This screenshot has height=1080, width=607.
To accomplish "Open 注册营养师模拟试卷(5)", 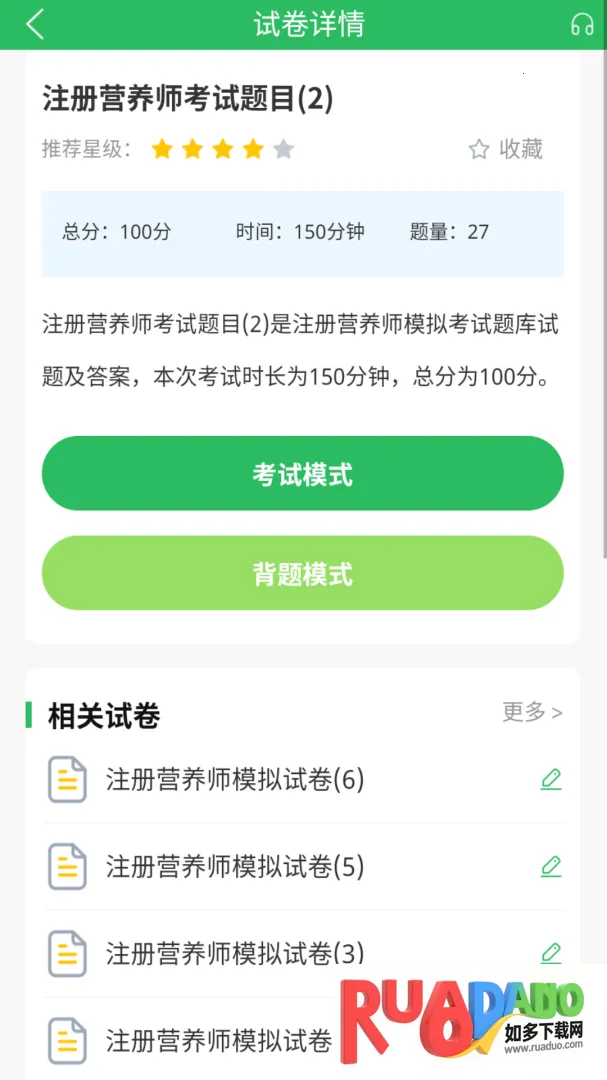I will click(x=235, y=867).
